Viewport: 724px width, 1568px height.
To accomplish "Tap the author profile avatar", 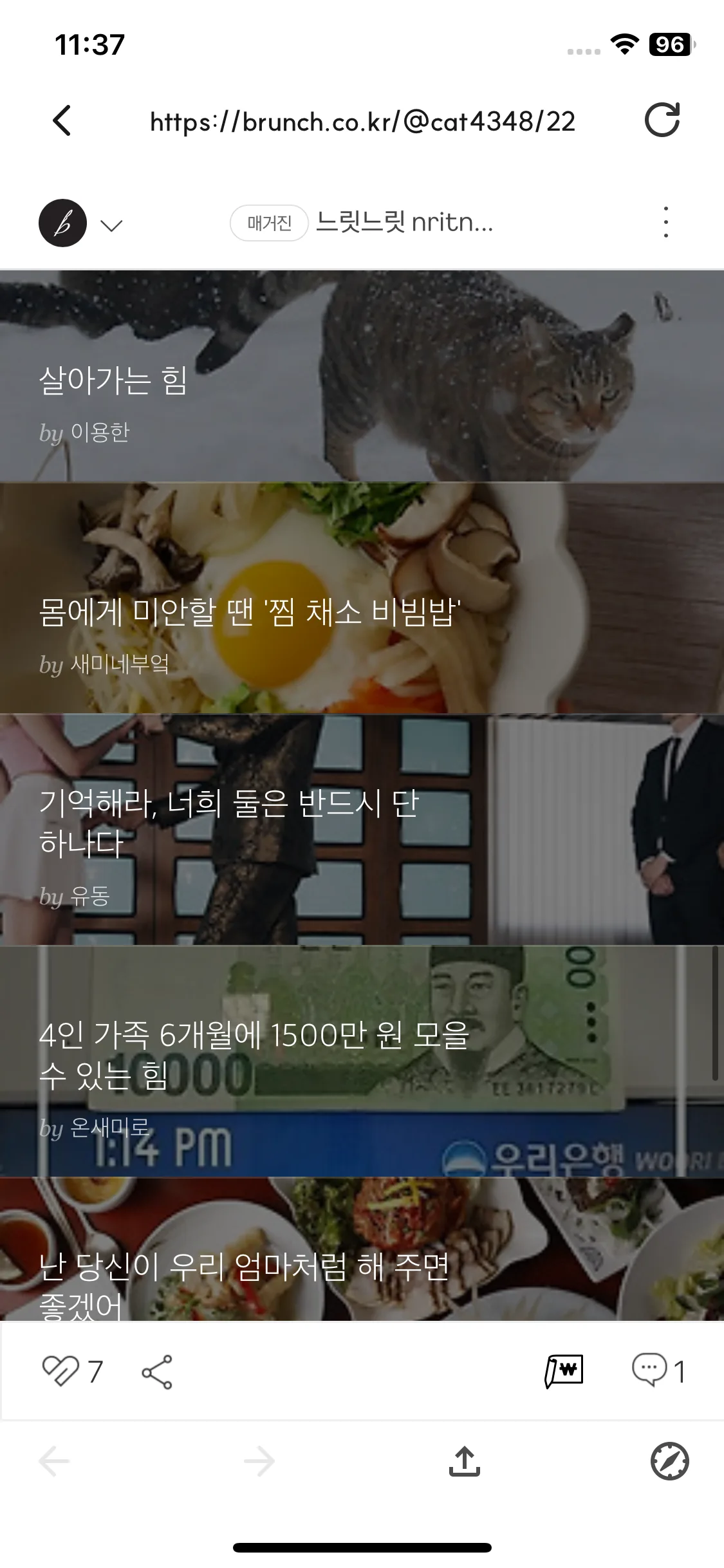I will click(62, 225).
